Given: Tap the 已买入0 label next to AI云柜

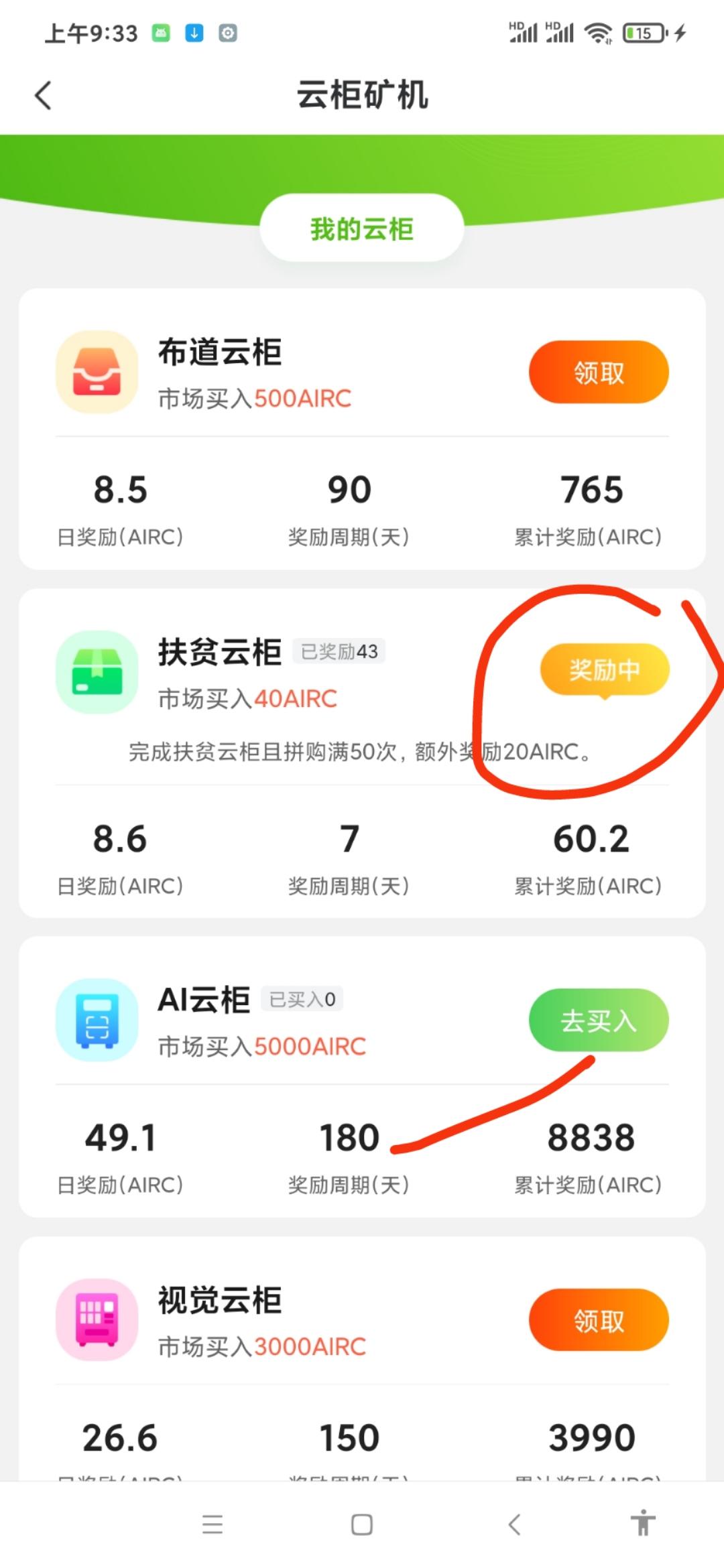Looking at the screenshot, I should 303,998.
